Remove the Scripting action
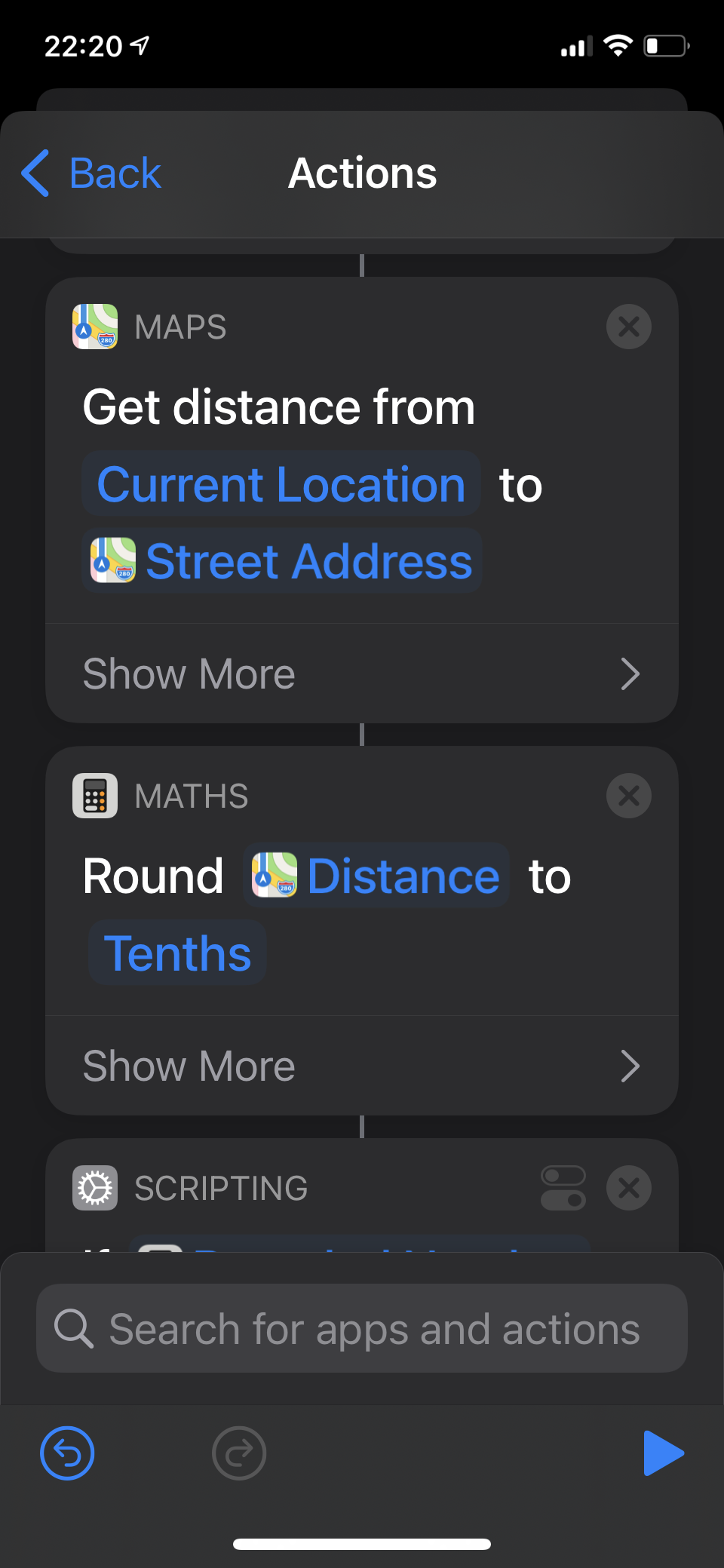Screen dimensions: 724x1568 coord(628,1188)
